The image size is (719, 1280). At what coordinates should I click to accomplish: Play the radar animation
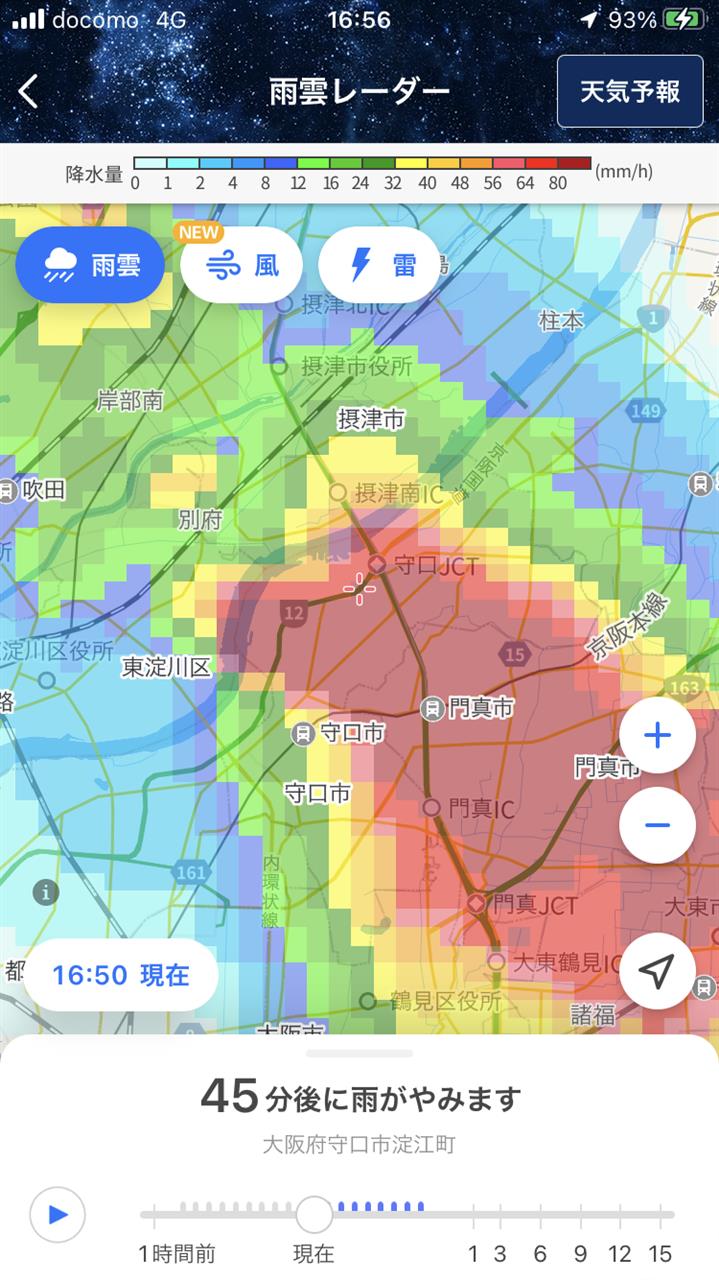click(57, 1215)
